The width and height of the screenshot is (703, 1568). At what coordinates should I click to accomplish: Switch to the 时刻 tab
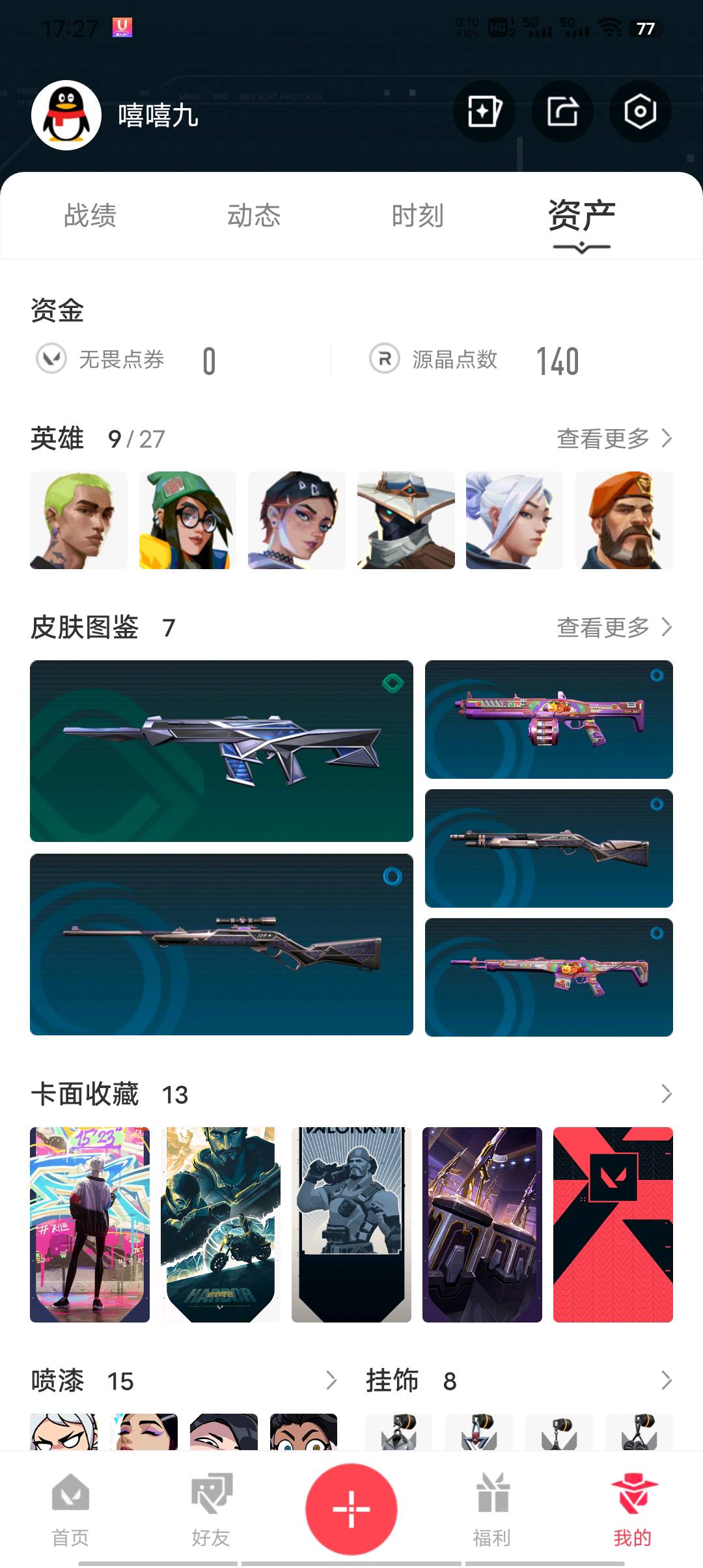[x=417, y=216]
